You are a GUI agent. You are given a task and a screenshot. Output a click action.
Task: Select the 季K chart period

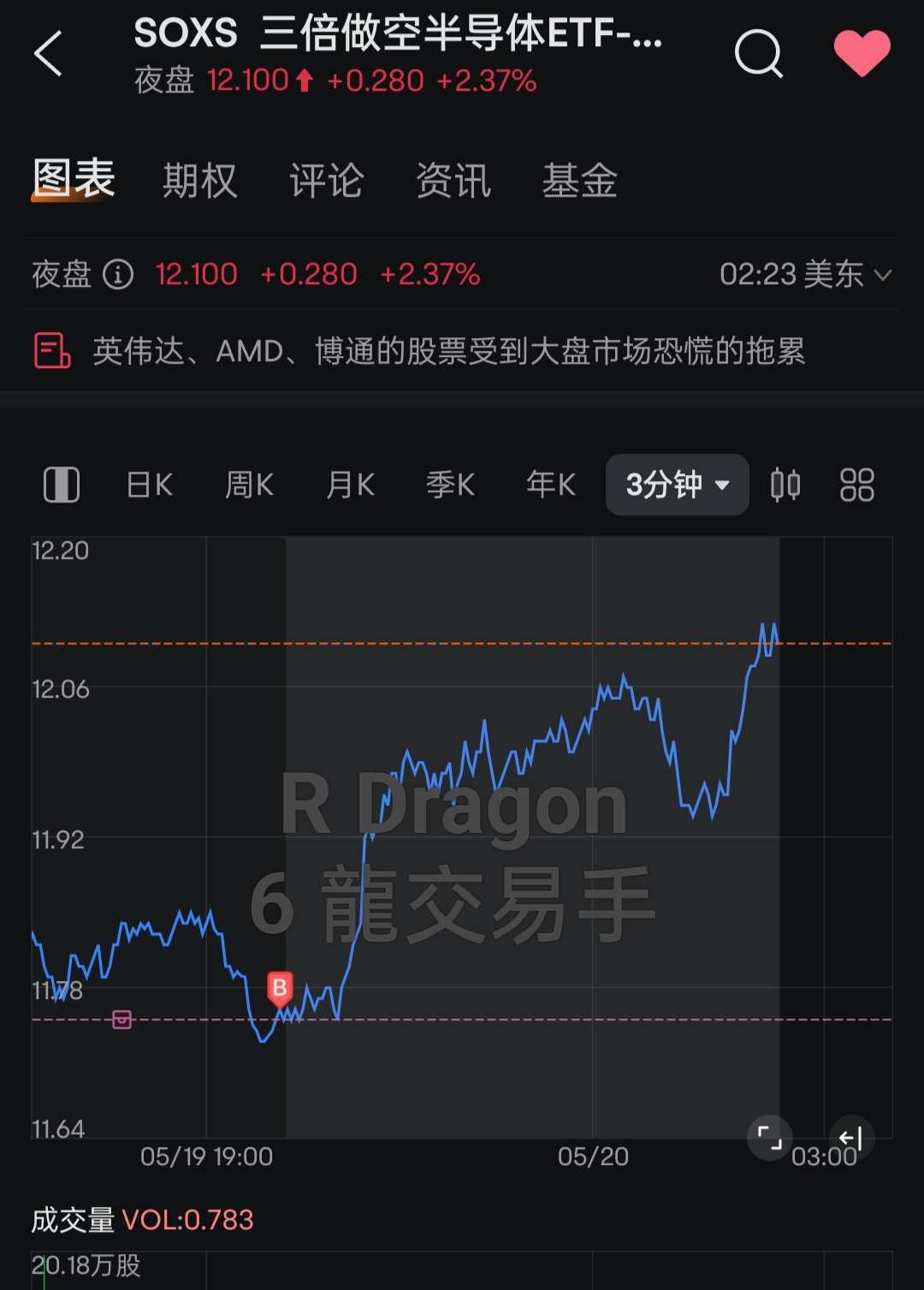click(450, 484)
